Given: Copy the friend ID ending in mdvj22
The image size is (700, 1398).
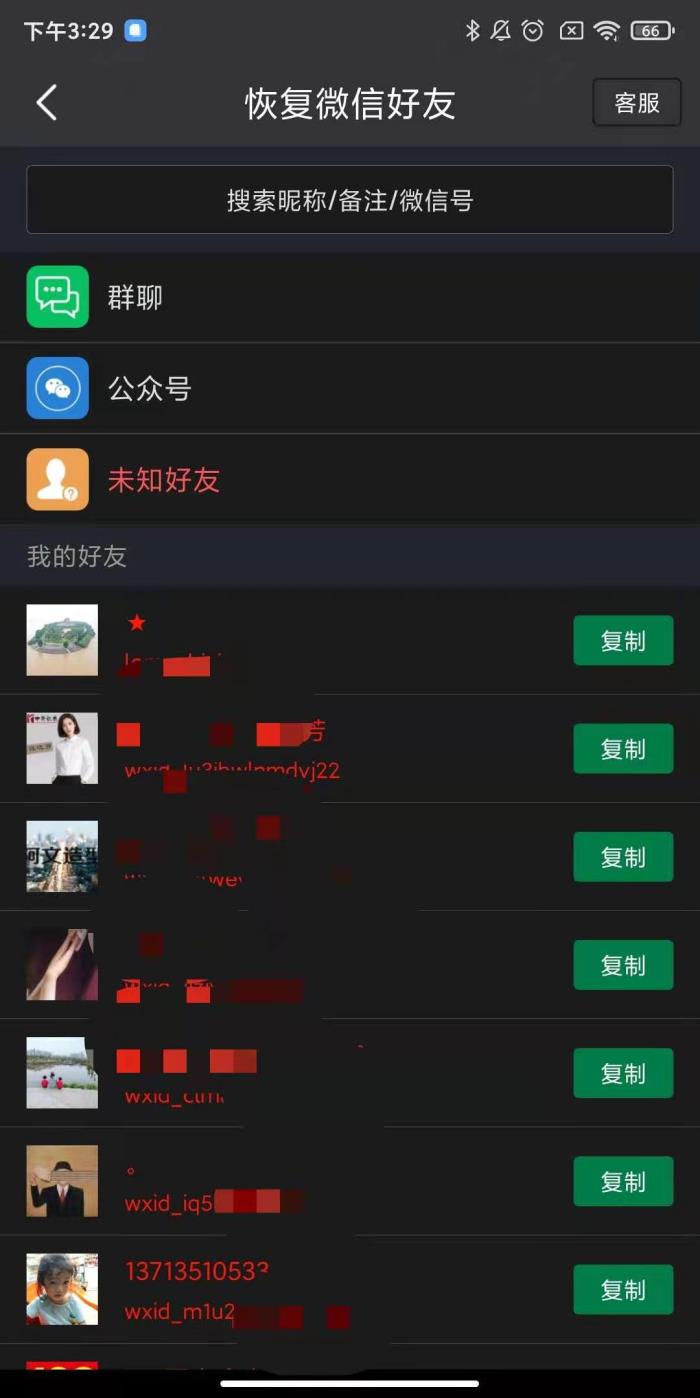Looking at the screenshot, I should [622, 749].
